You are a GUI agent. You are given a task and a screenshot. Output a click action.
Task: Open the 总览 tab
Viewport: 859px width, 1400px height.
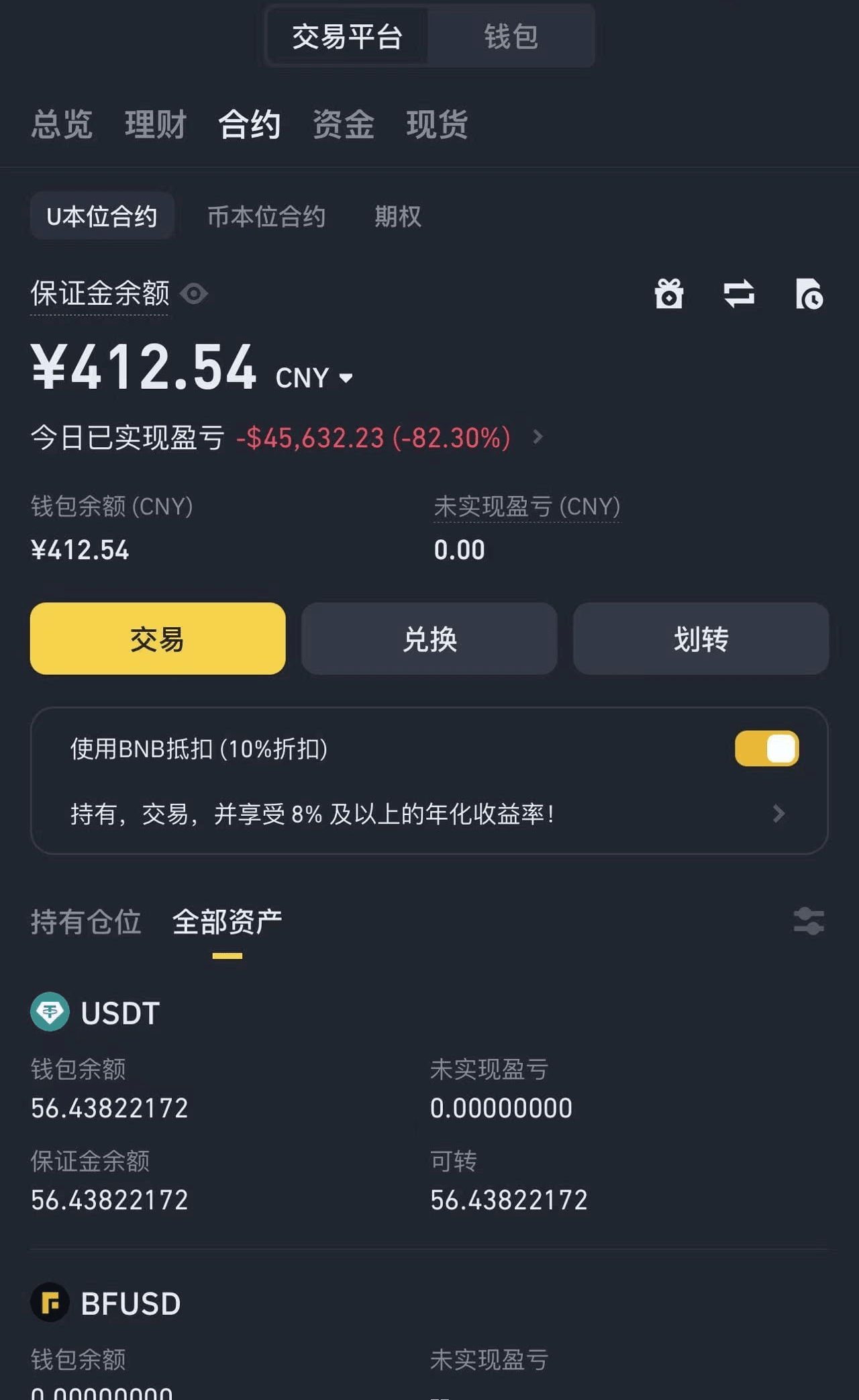62,124
